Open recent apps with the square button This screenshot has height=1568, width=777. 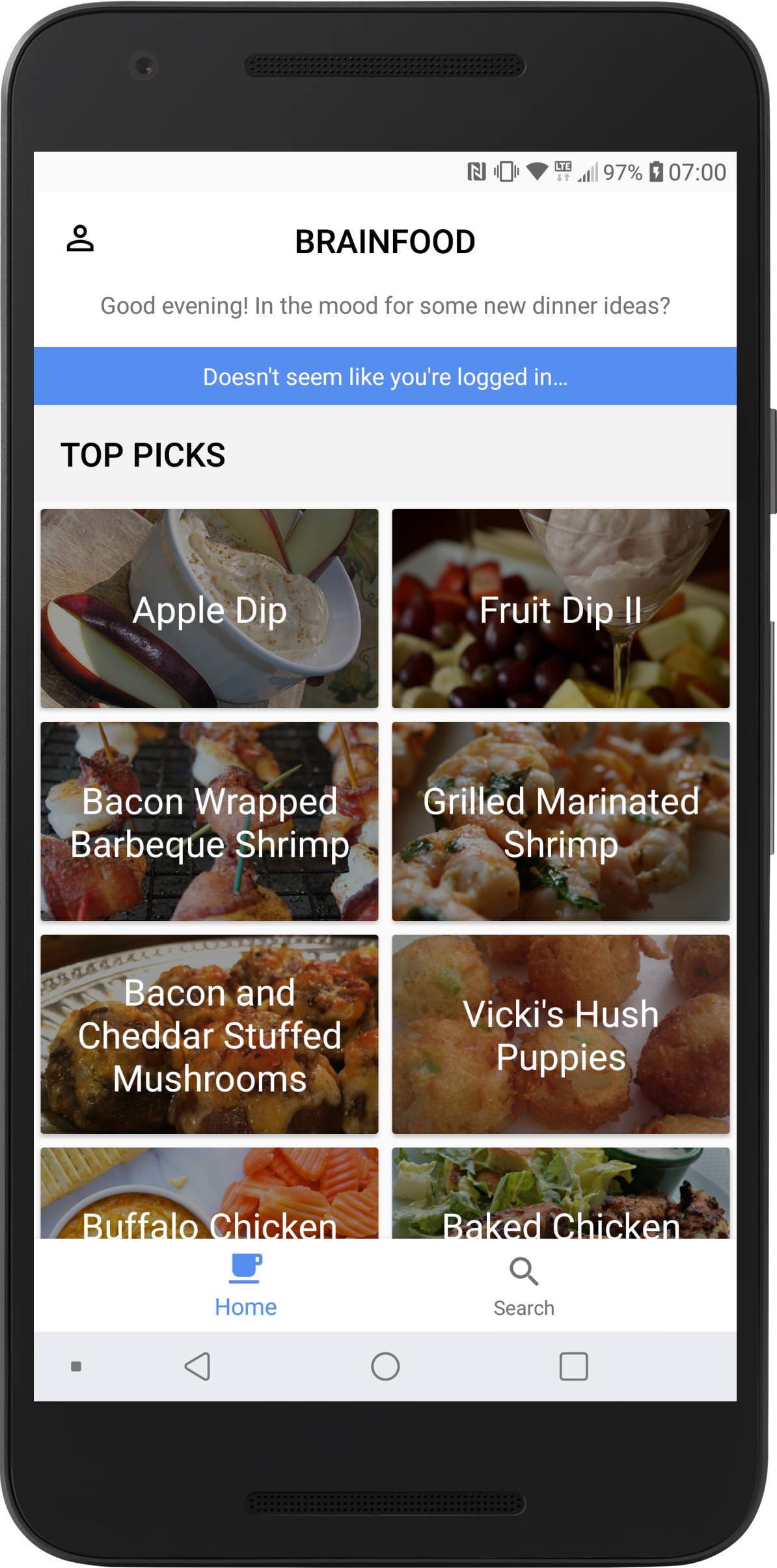pyautogui.click(x=573, y=1366)
